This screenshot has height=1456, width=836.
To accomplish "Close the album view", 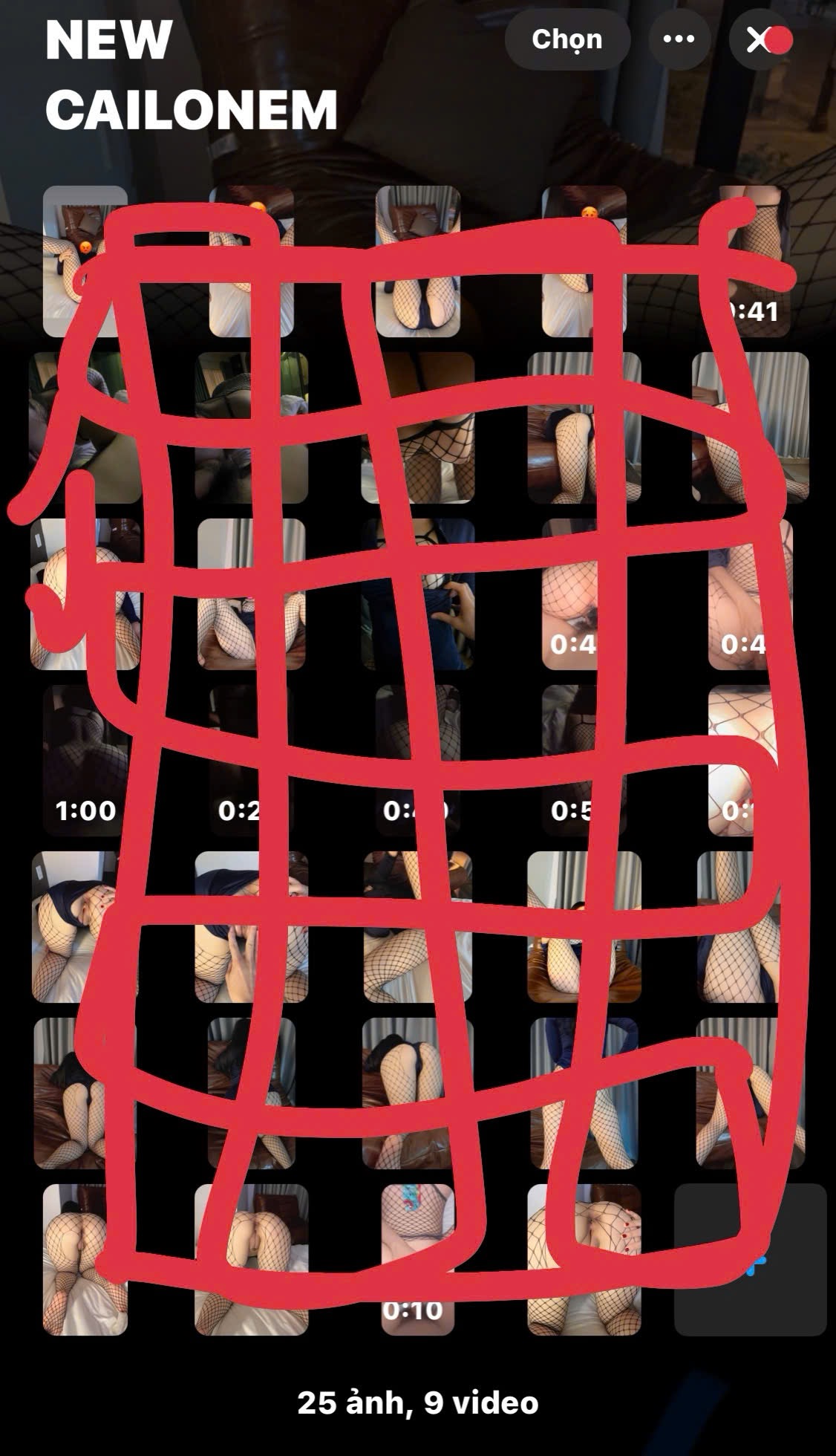I will coord(759,40).
